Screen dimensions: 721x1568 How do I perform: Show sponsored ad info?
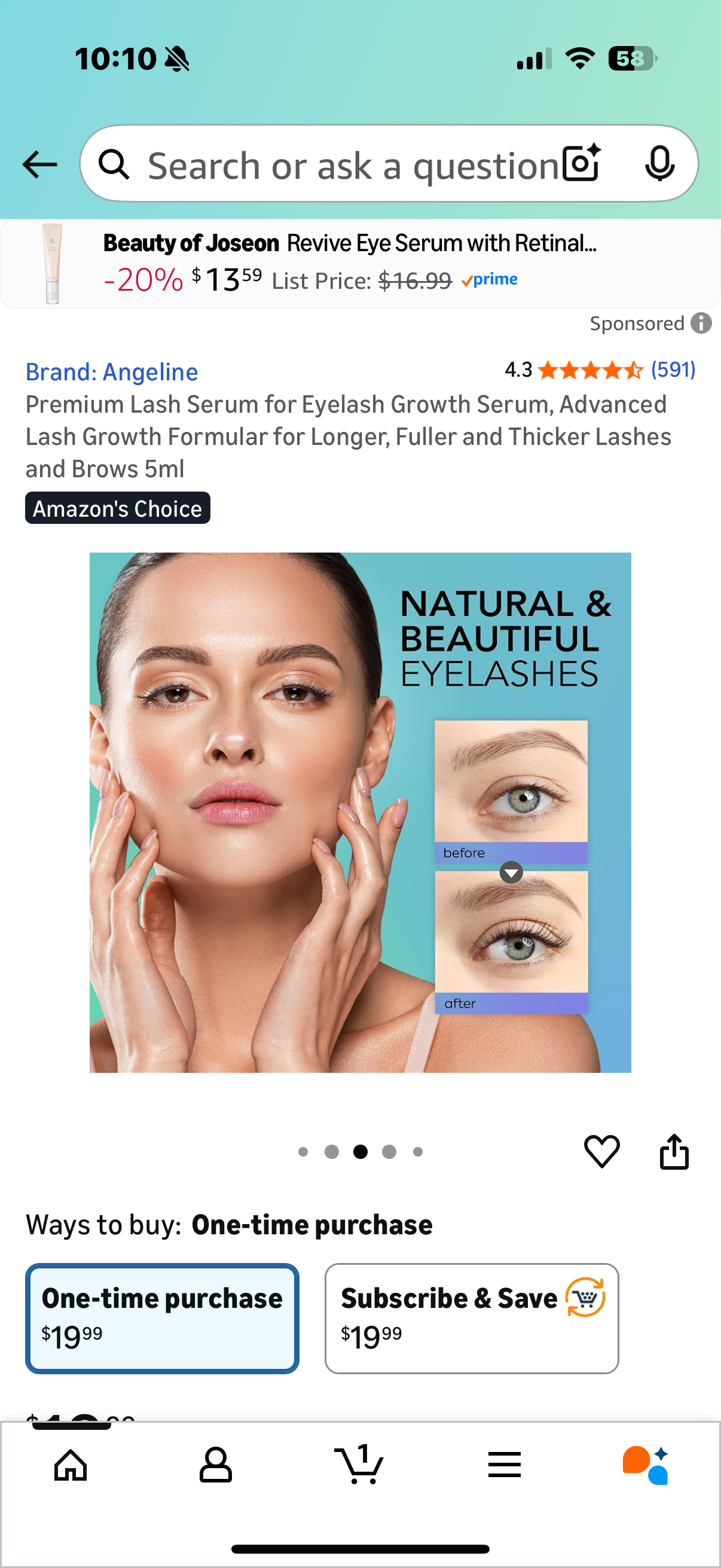point(701,323)
